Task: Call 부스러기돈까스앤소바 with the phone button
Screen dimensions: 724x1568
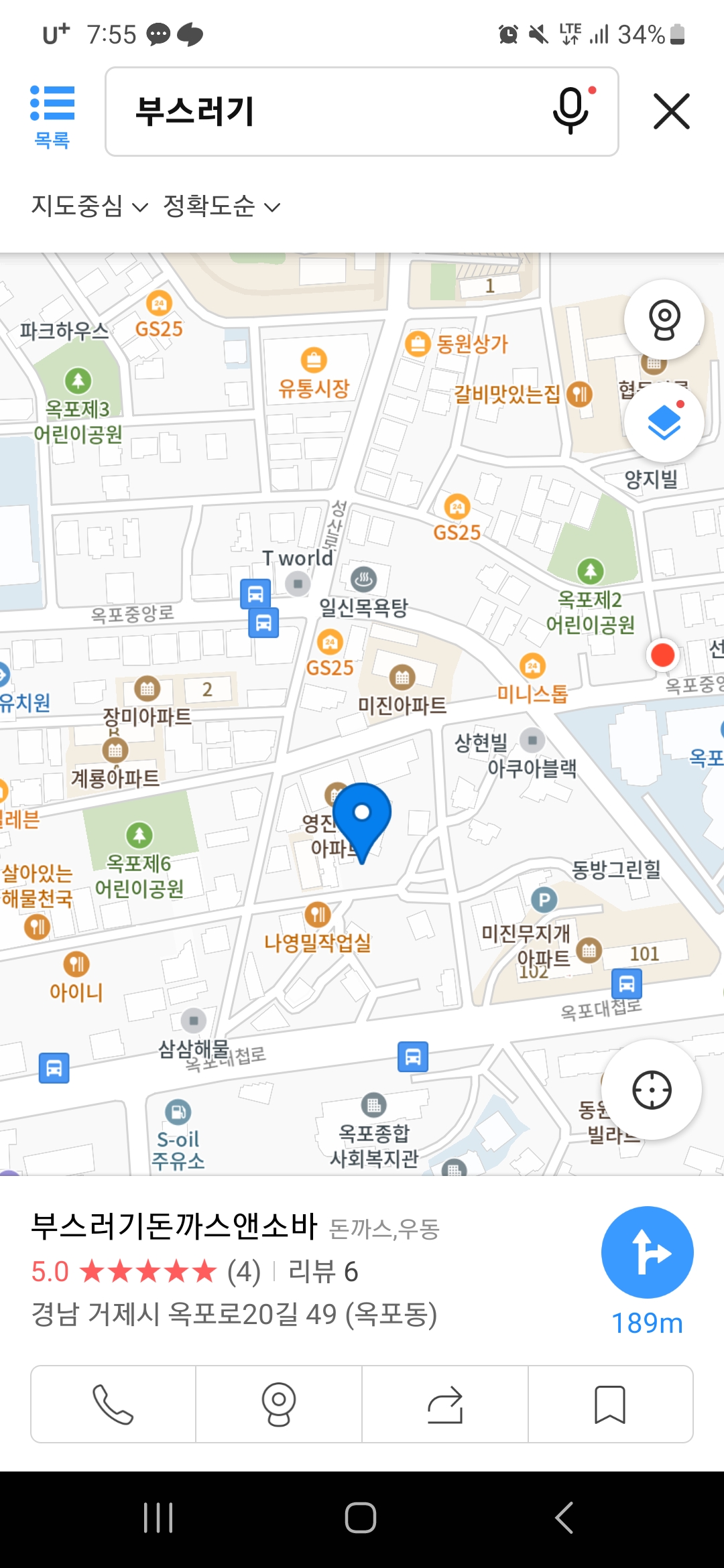Action: (113, 1404)
